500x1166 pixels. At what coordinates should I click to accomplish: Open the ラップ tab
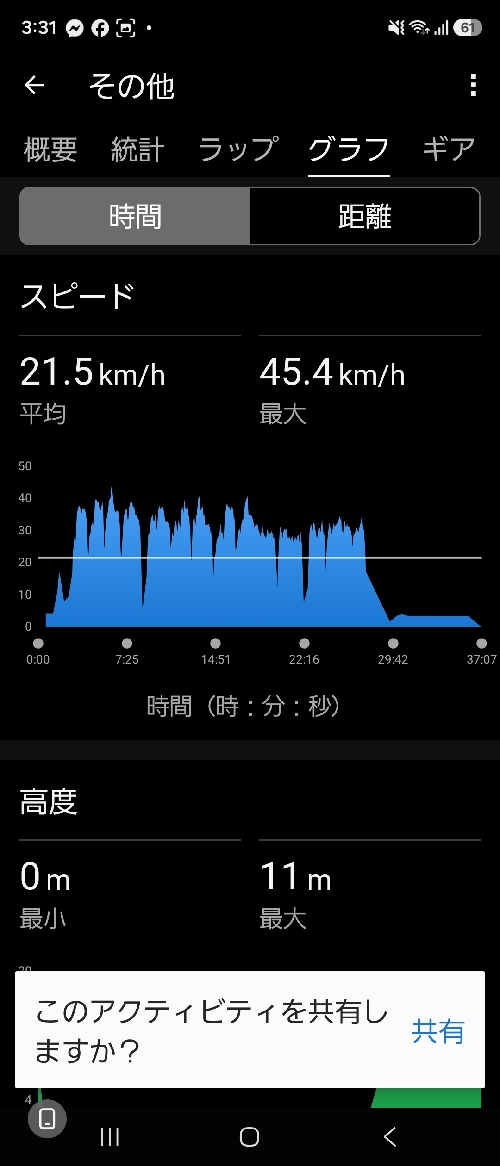pos(238,149)
